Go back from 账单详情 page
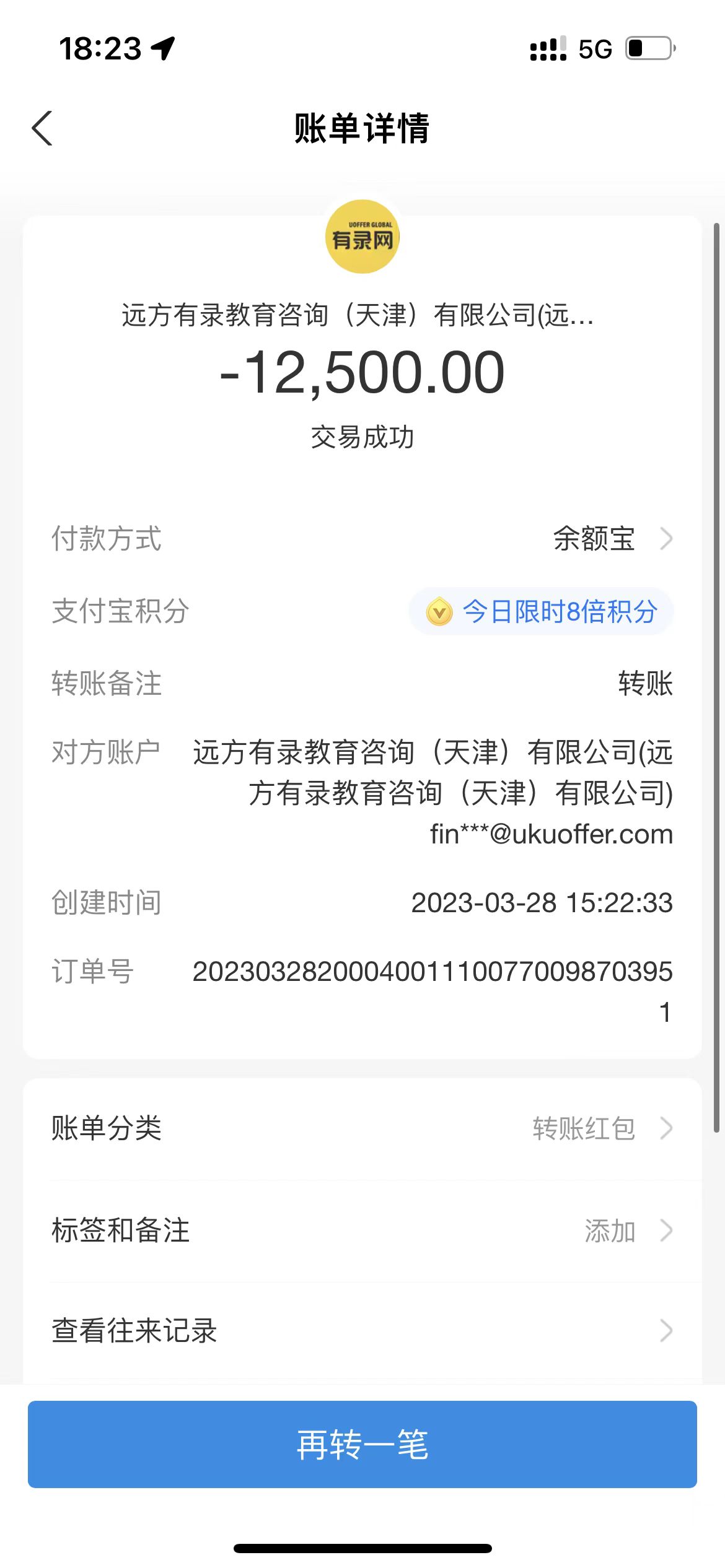The width and height of the screenshot is (725, 1568). 42,129
